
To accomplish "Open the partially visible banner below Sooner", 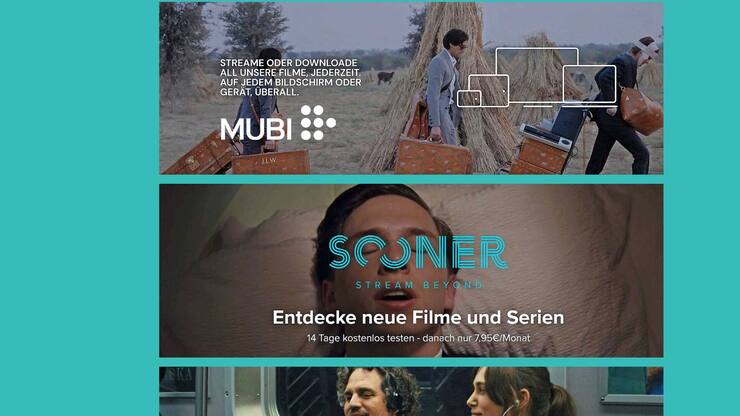I will pyautogui.click(x=410, y=392).
